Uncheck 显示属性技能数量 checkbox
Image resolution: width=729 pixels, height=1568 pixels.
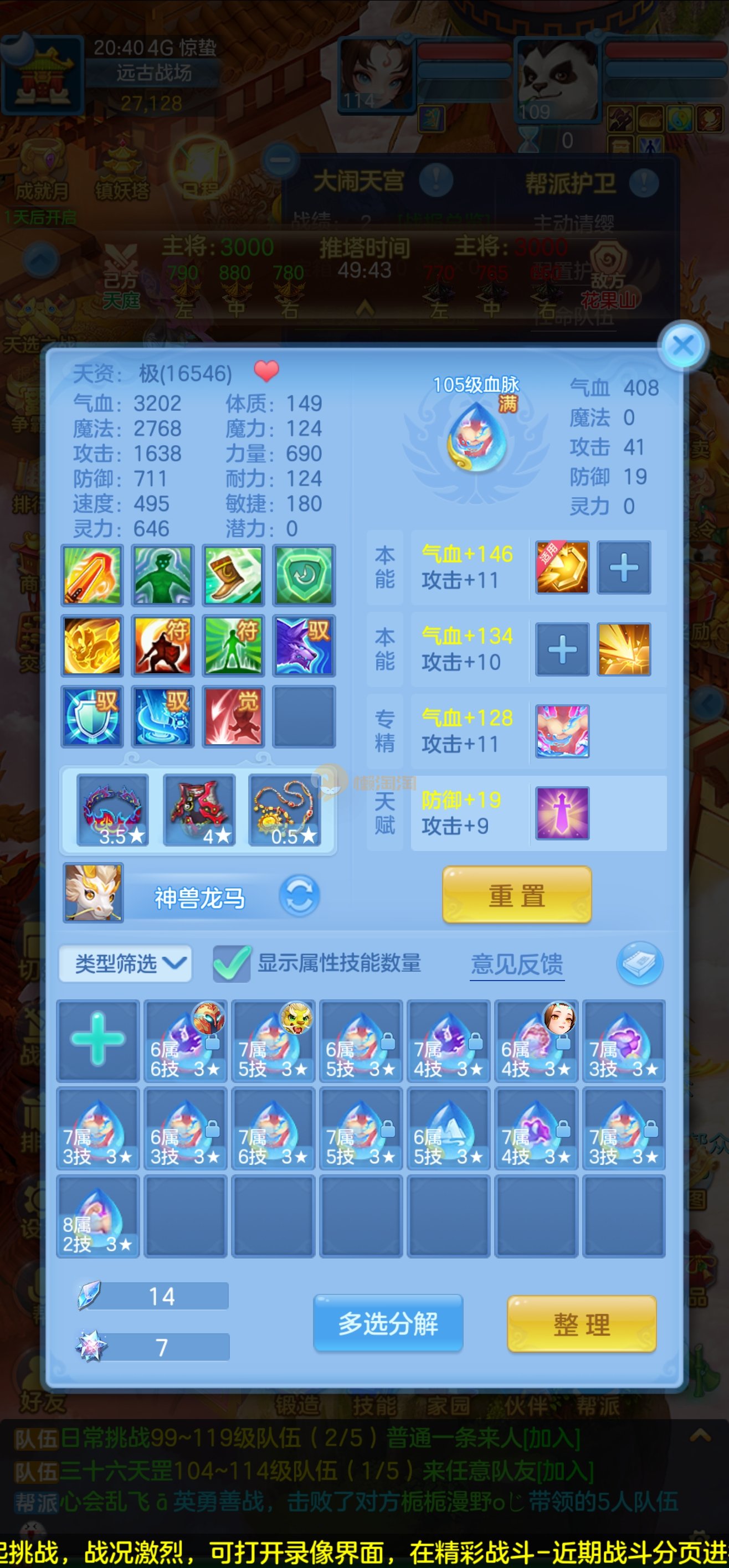(231, 963)
